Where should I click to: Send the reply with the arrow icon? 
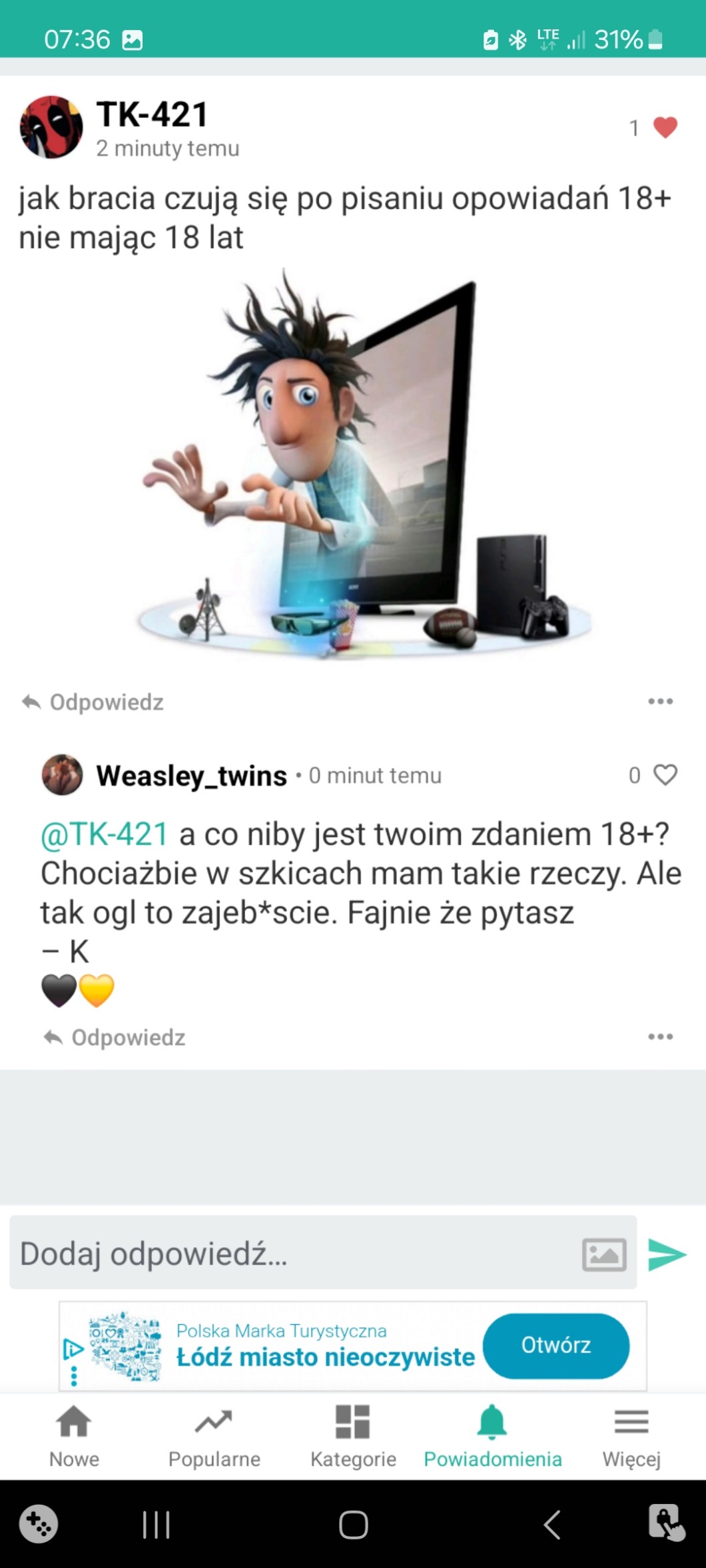click(667, 1254)
